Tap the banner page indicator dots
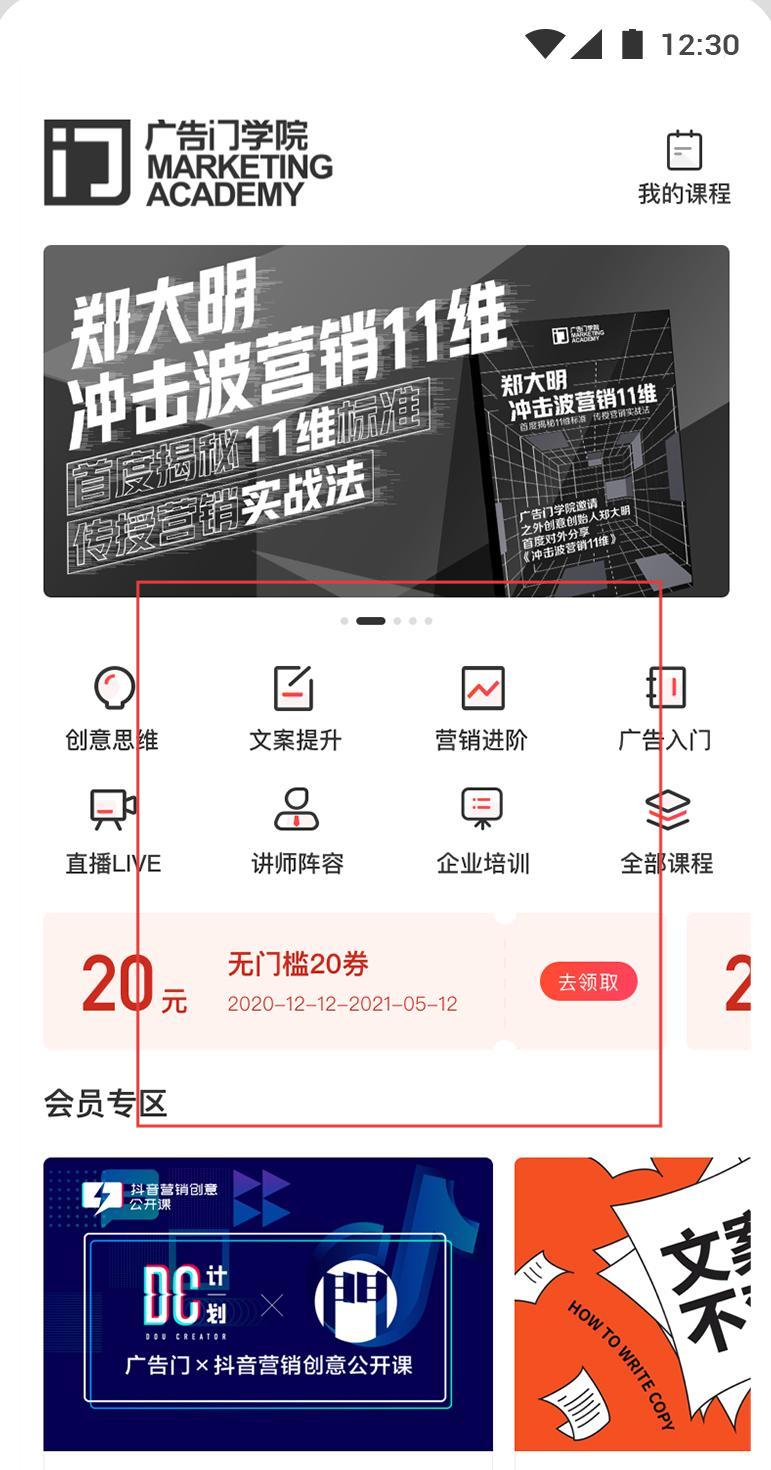 pyautogui.click(x=386, y=621)
